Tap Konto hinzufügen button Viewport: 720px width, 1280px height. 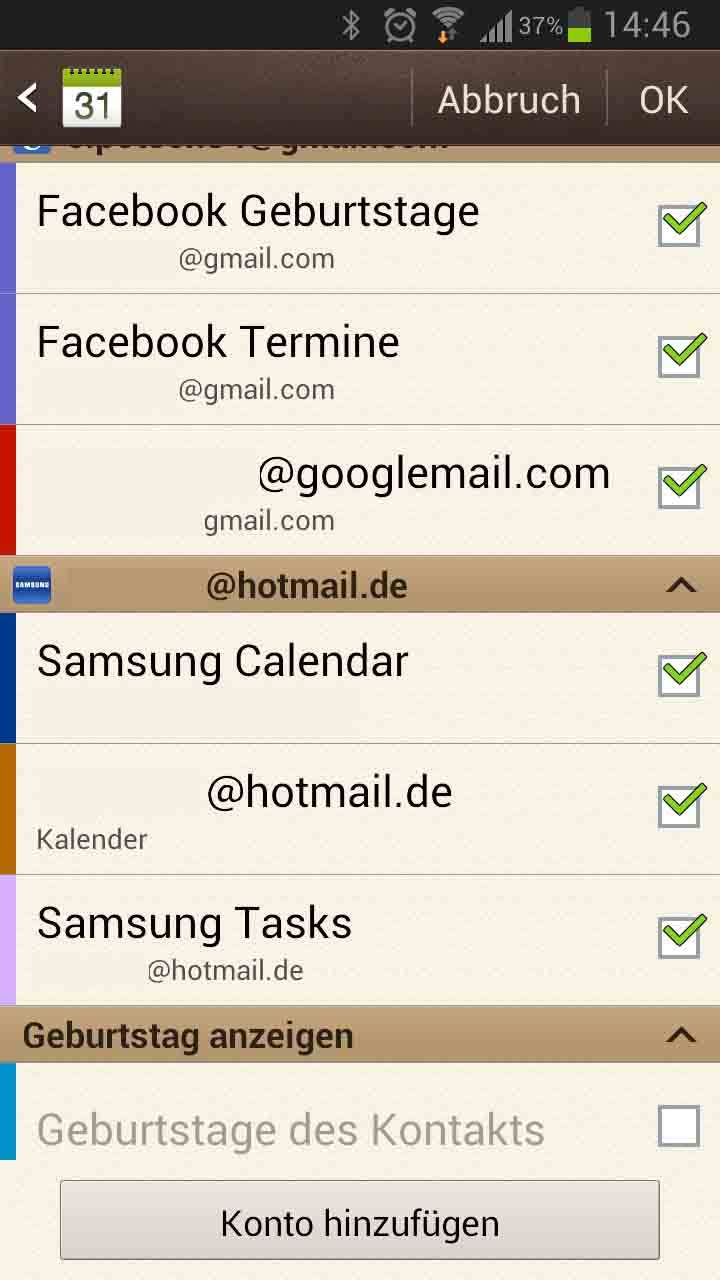pyautogui.click(x=360, y=1220)
